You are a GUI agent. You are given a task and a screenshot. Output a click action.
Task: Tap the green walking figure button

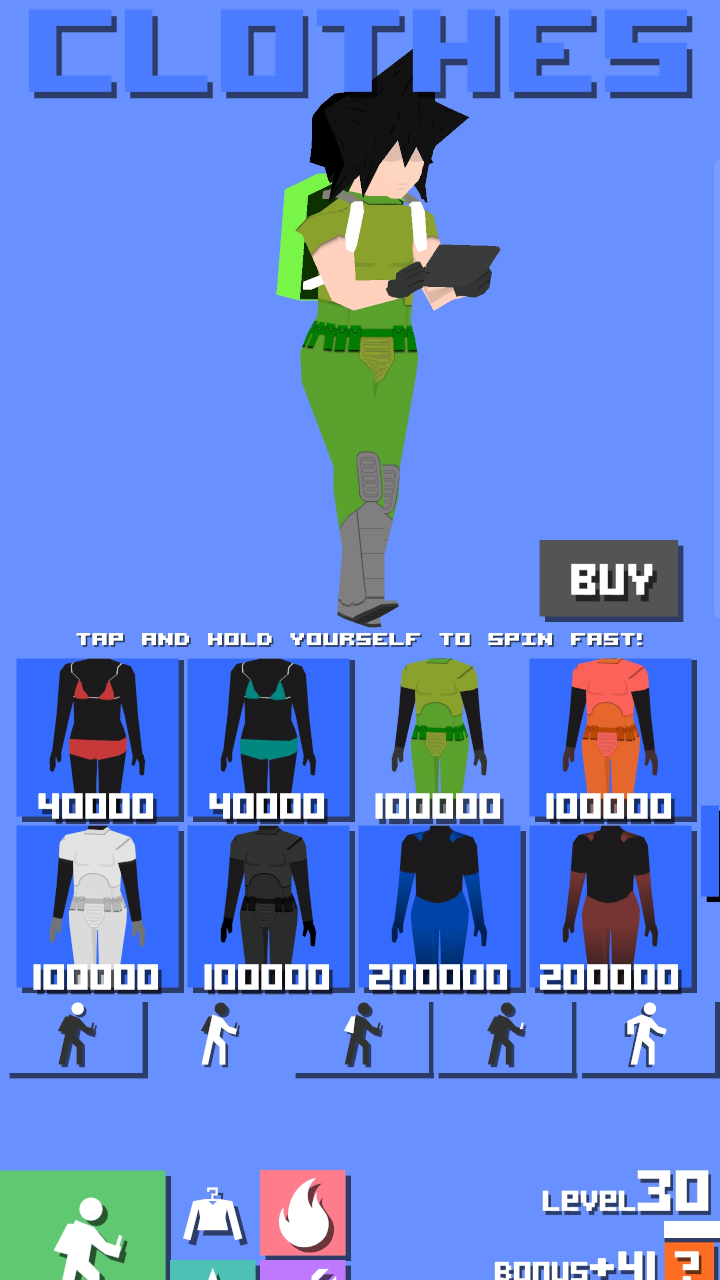point(82,1226)
